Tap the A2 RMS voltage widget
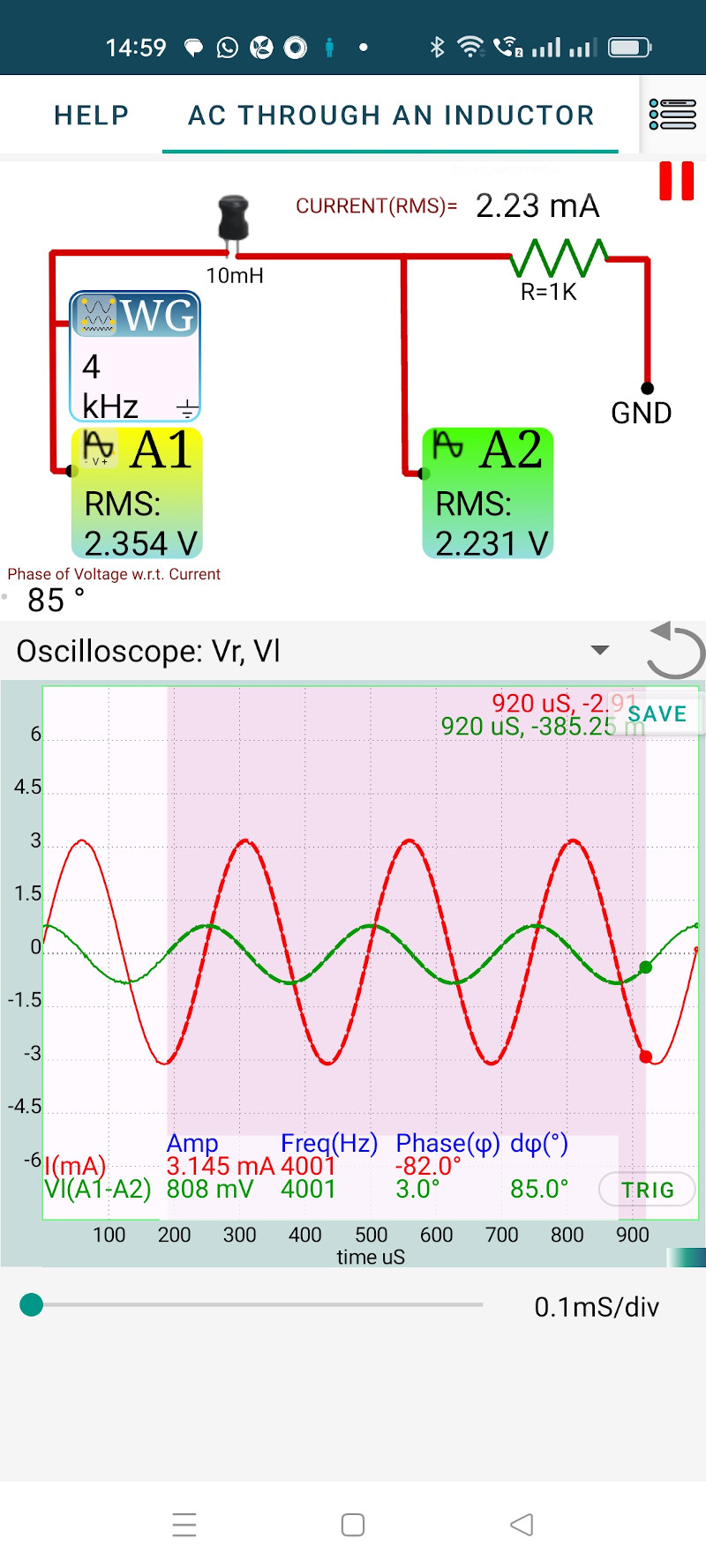 point(488,493)
